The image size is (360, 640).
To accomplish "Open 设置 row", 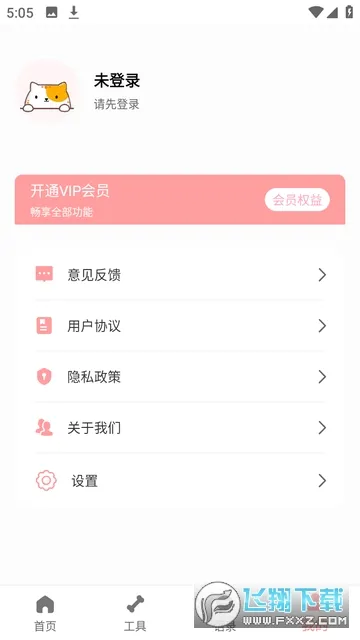I will pyautogui.click(x=180, y=480).
